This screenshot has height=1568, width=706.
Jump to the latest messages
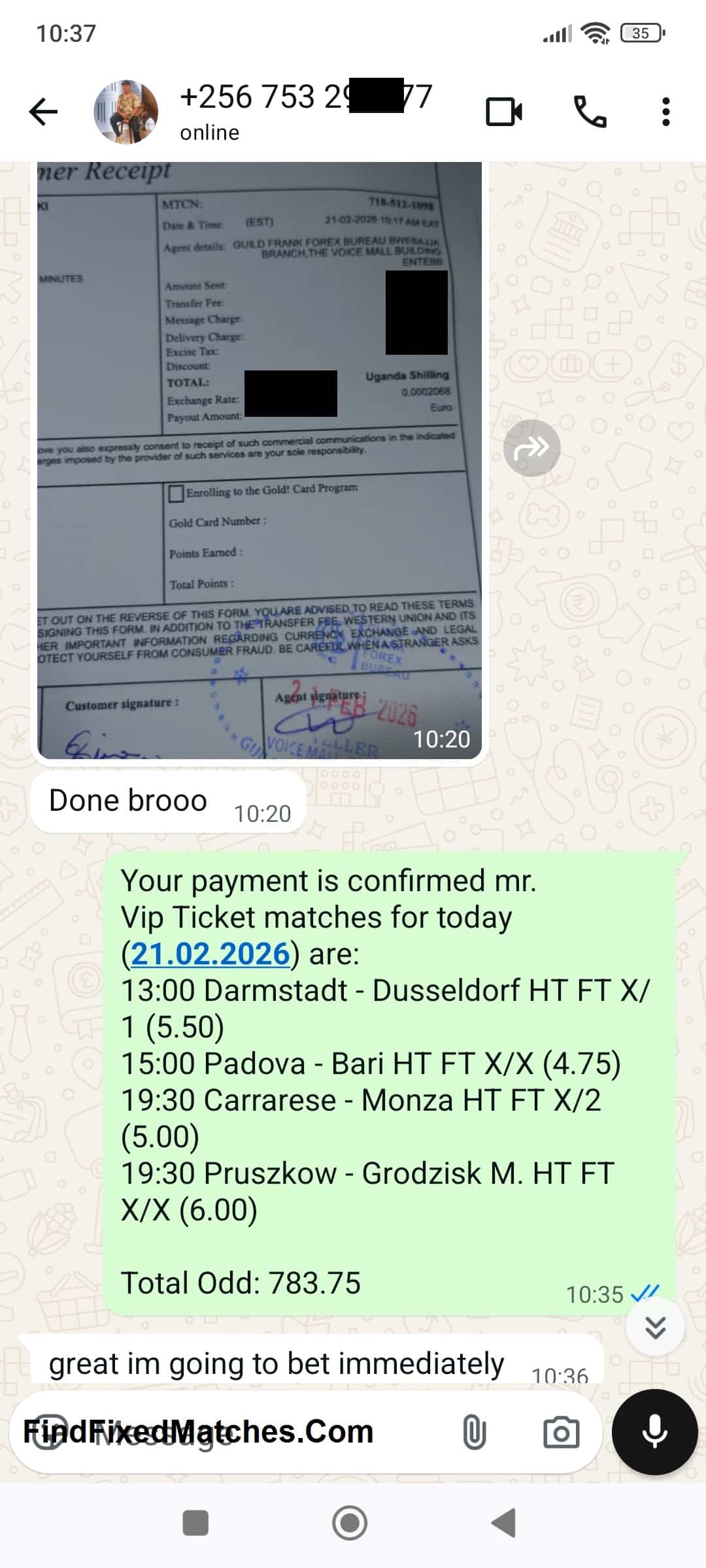(x=655, y=1326)
